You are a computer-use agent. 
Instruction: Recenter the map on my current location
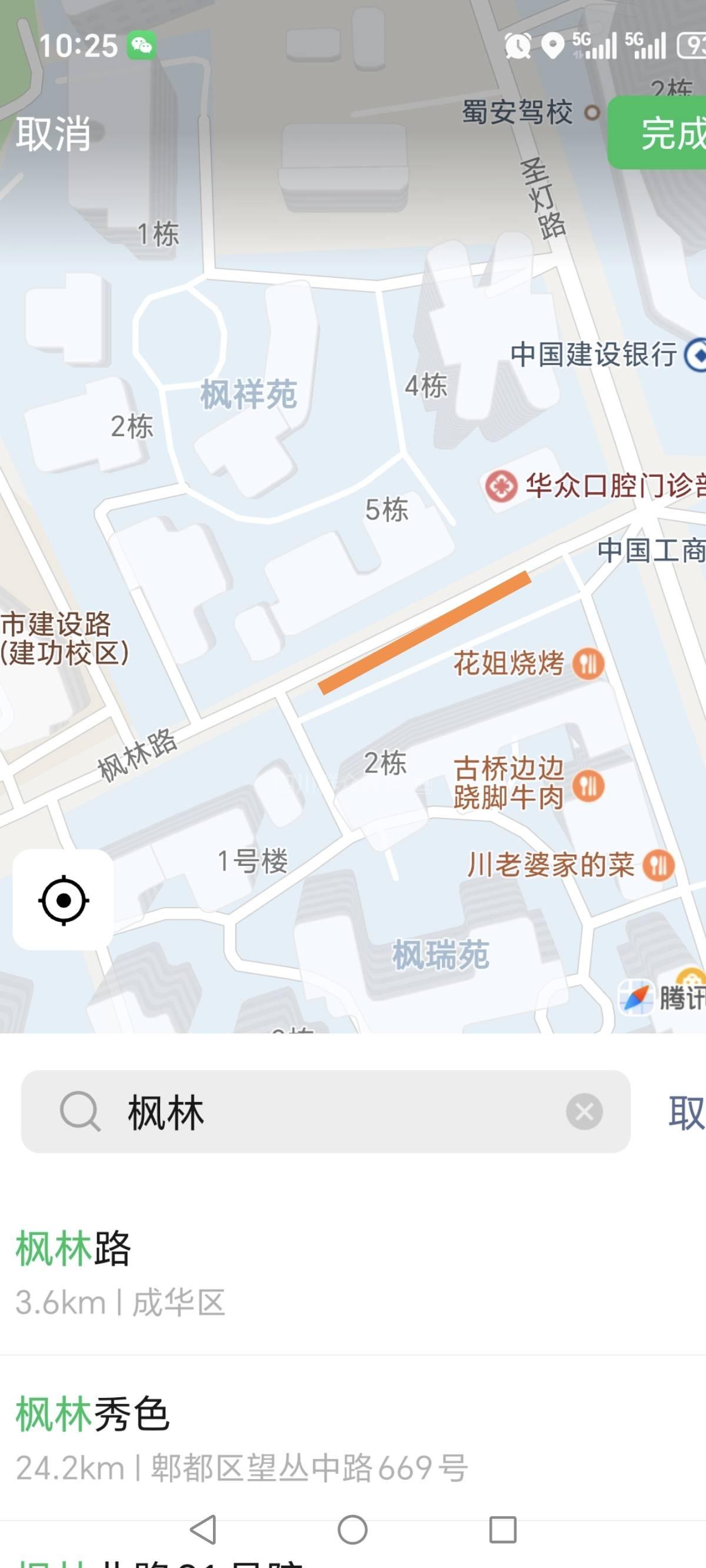point(64,901)
